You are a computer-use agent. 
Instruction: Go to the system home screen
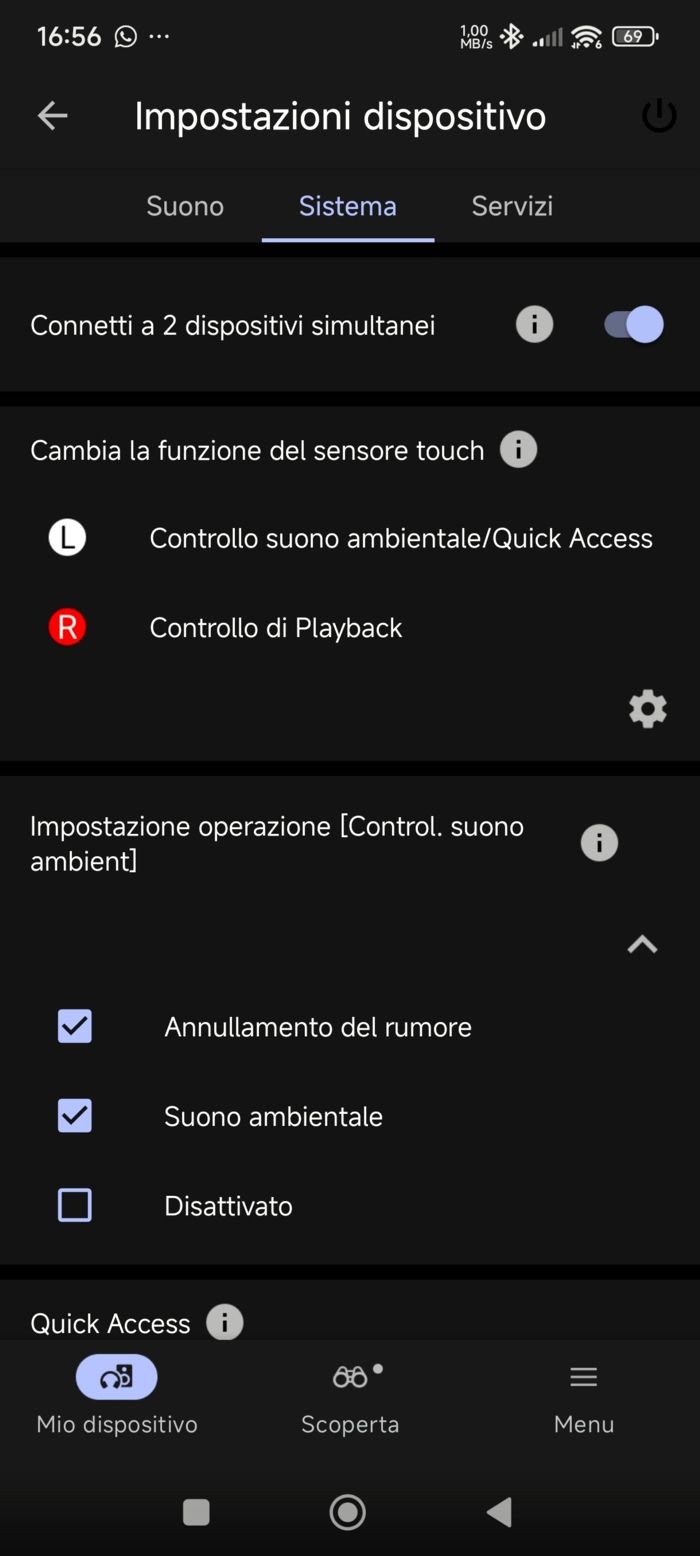pos(348,1512)
